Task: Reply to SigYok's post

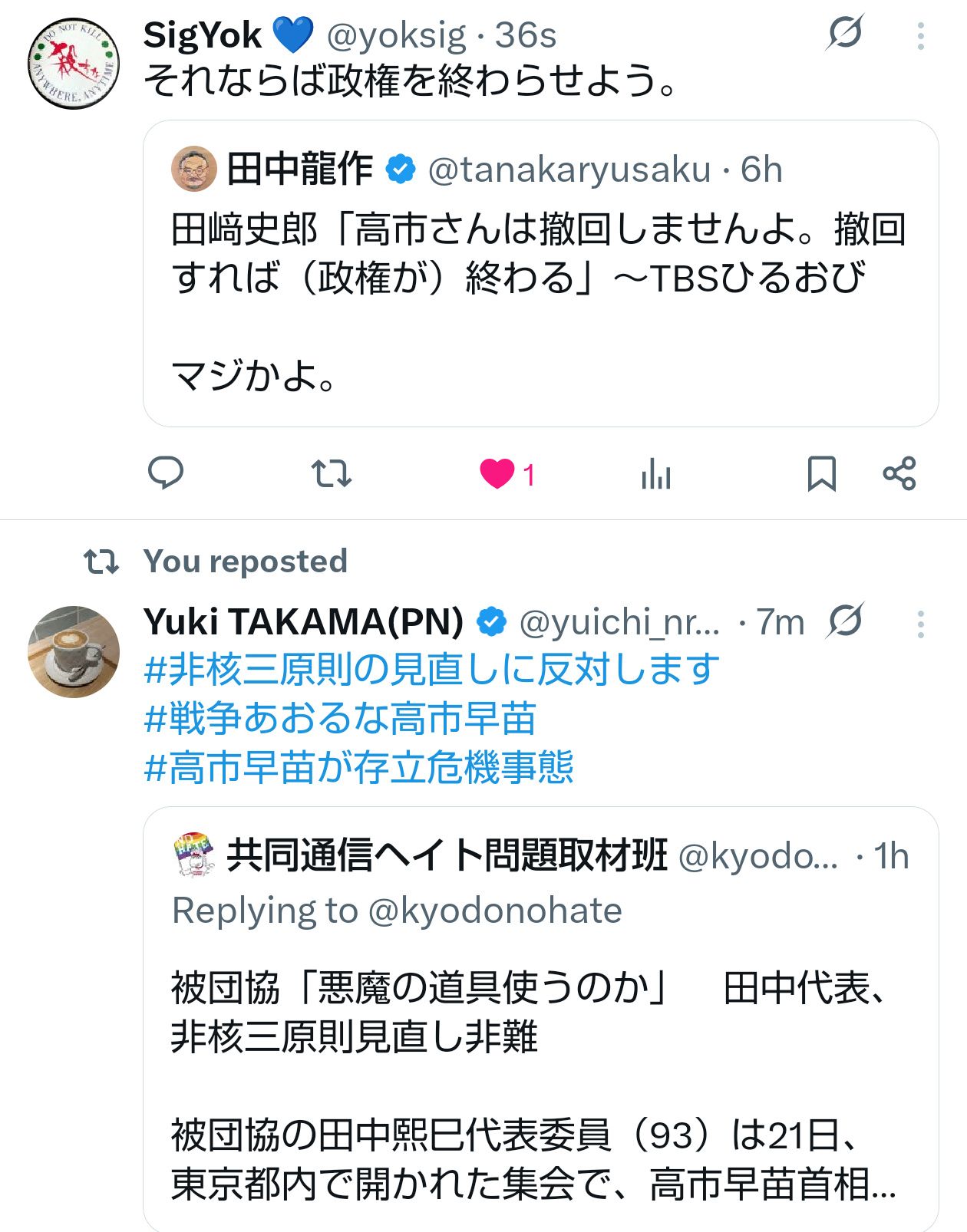Action: pyautogui.click(x=166, y=473)
